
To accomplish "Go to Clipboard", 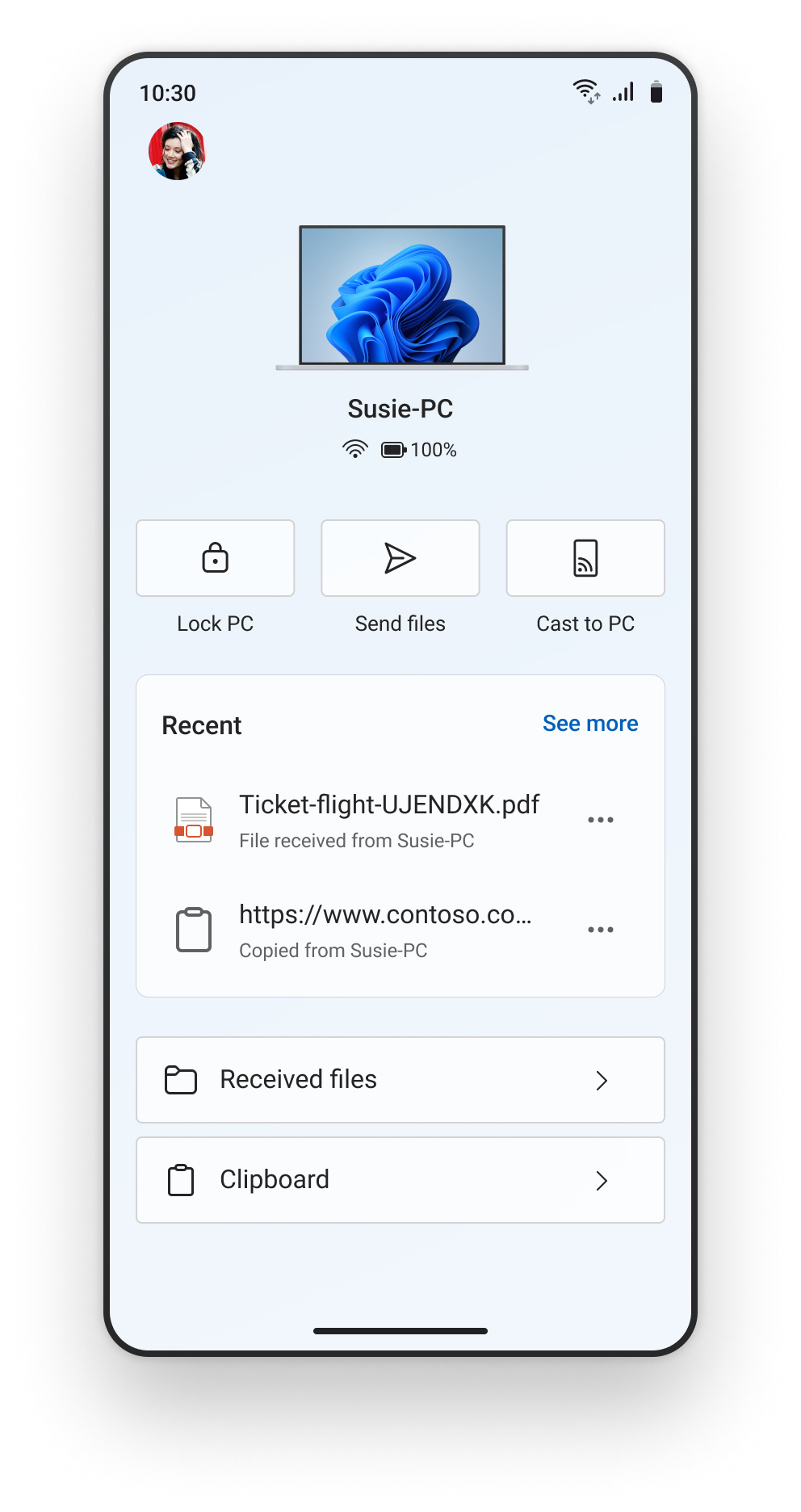I will pyautogui.click(x=400, y=1180).
